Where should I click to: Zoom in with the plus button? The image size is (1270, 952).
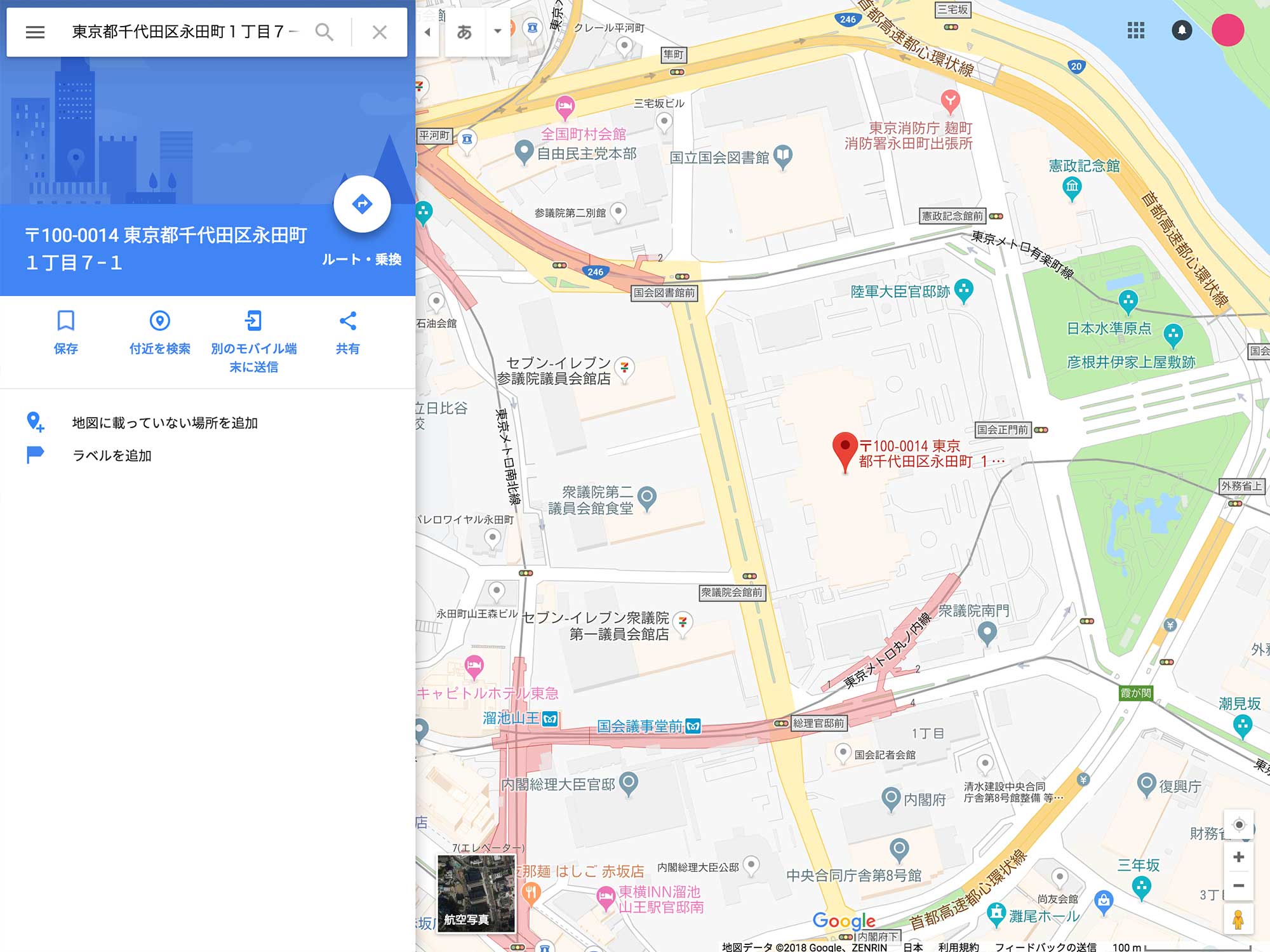[1238, 857]
